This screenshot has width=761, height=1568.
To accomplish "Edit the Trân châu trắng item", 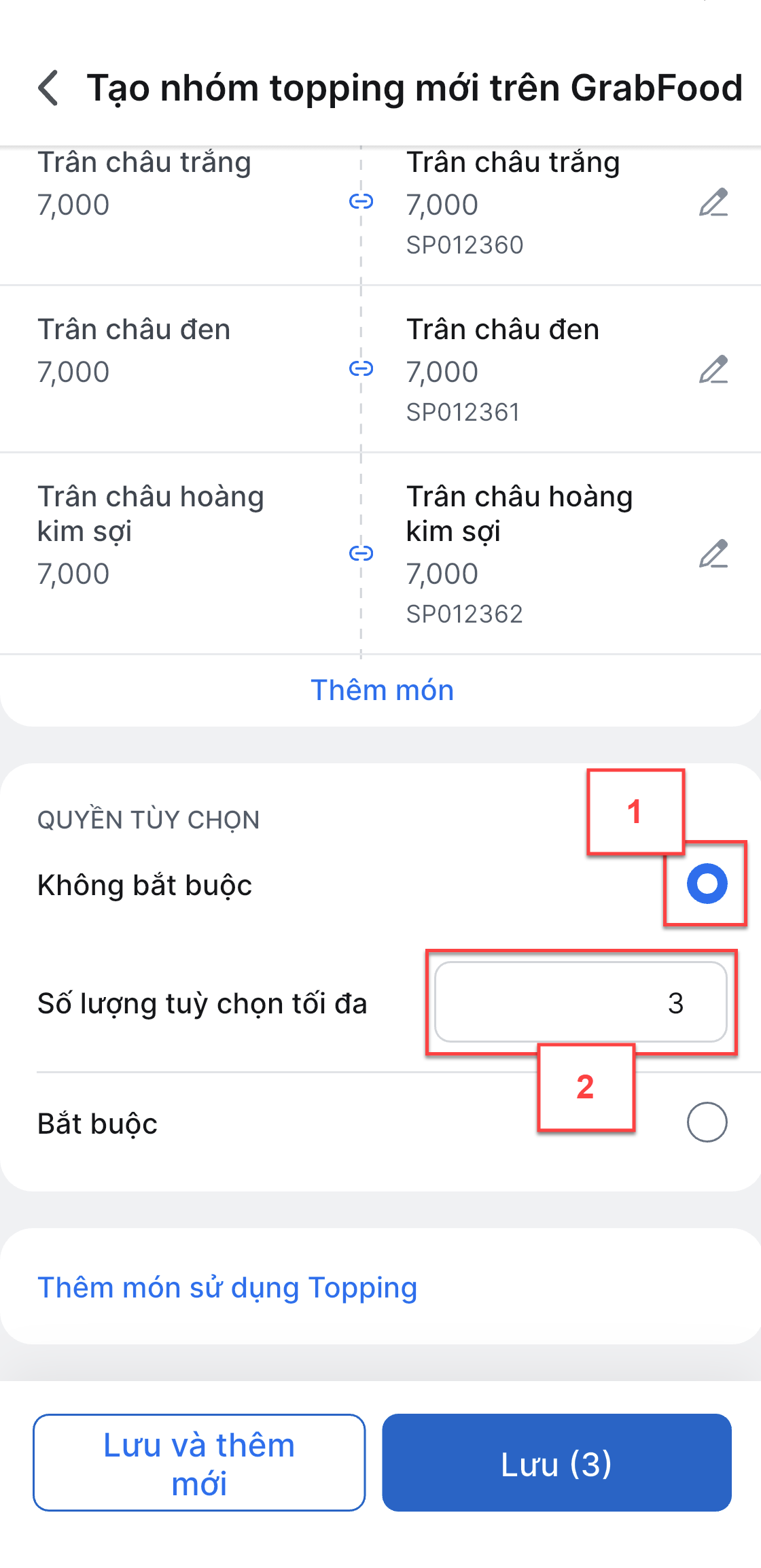I will (713, 203).
